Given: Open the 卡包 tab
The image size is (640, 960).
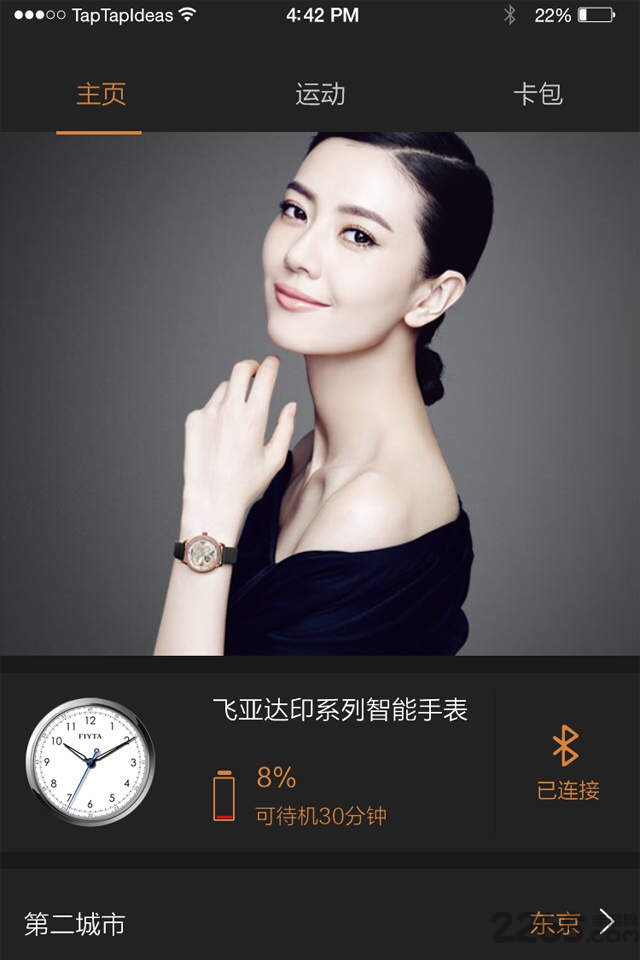Looking at the screenshot, I should click(538, 95).
